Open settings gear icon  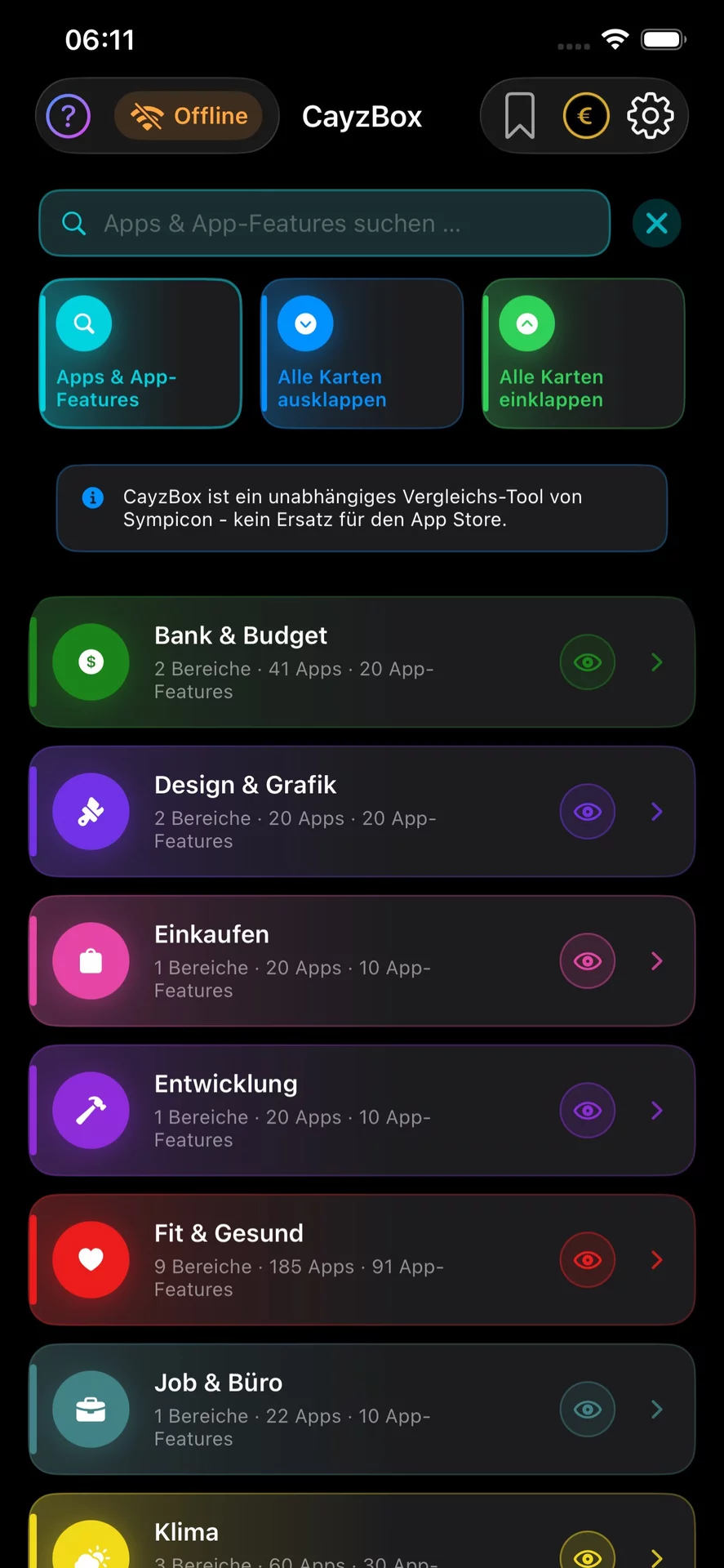click(651, 116)
